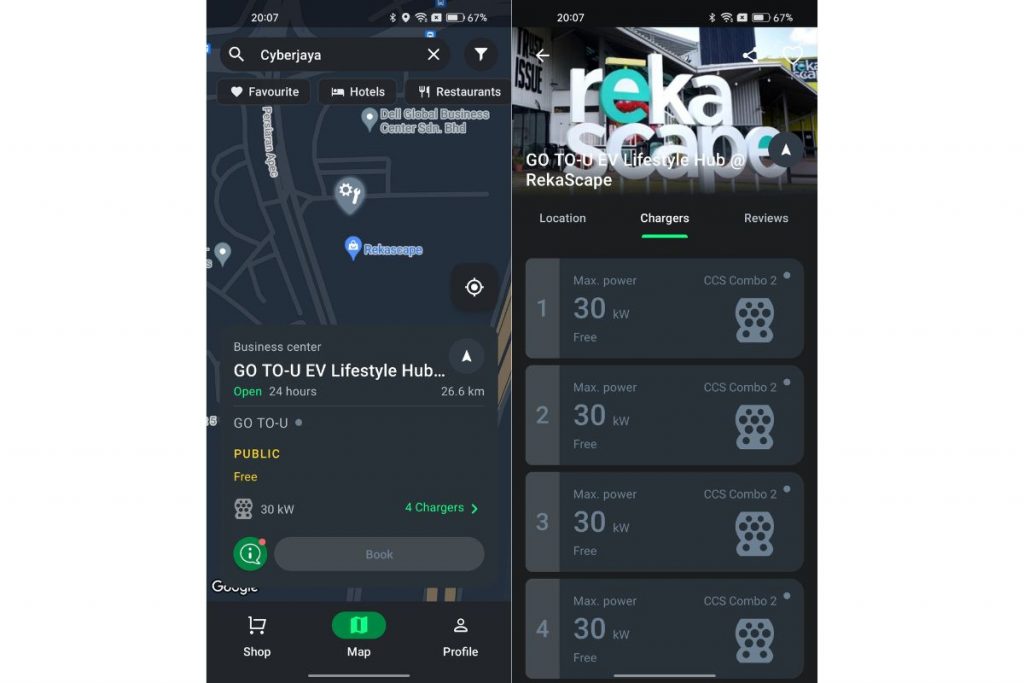The height and width of the screenshot is (683, 1024).
Task: Share the RekaScape charging location
Action: click(x=750, y=56)
